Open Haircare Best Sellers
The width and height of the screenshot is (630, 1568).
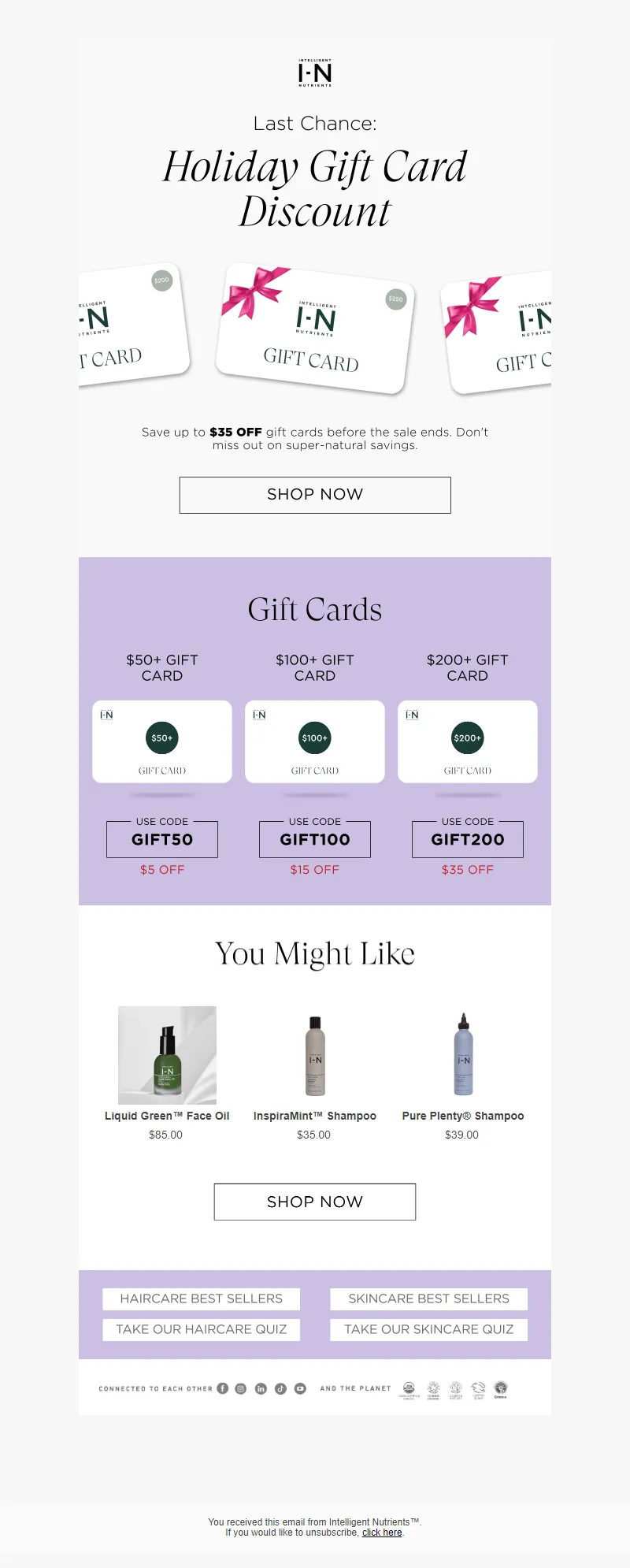202,1299
